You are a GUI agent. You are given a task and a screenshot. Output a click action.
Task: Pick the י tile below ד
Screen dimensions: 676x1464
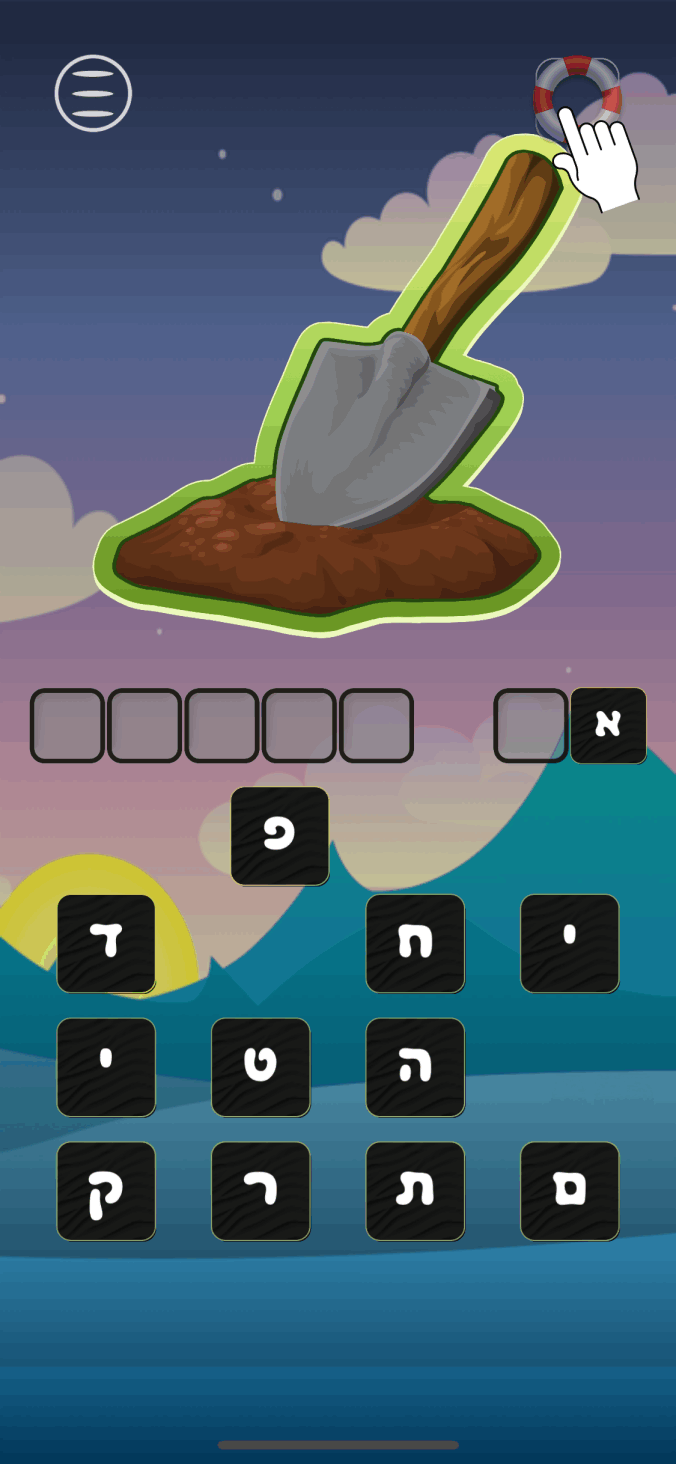[106, 1067]
